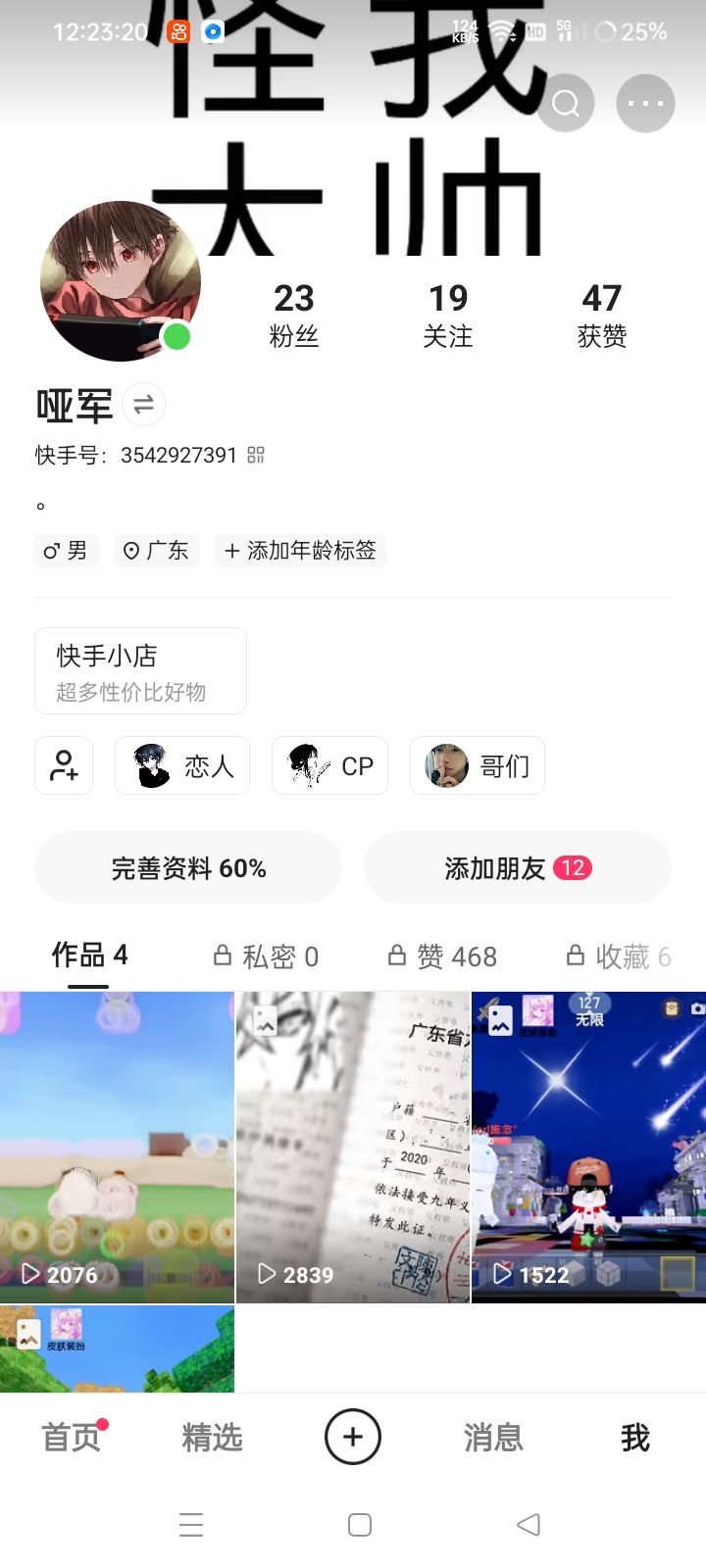
Task: View the 23 粉丝 followers list
Action: pos(294,315)
